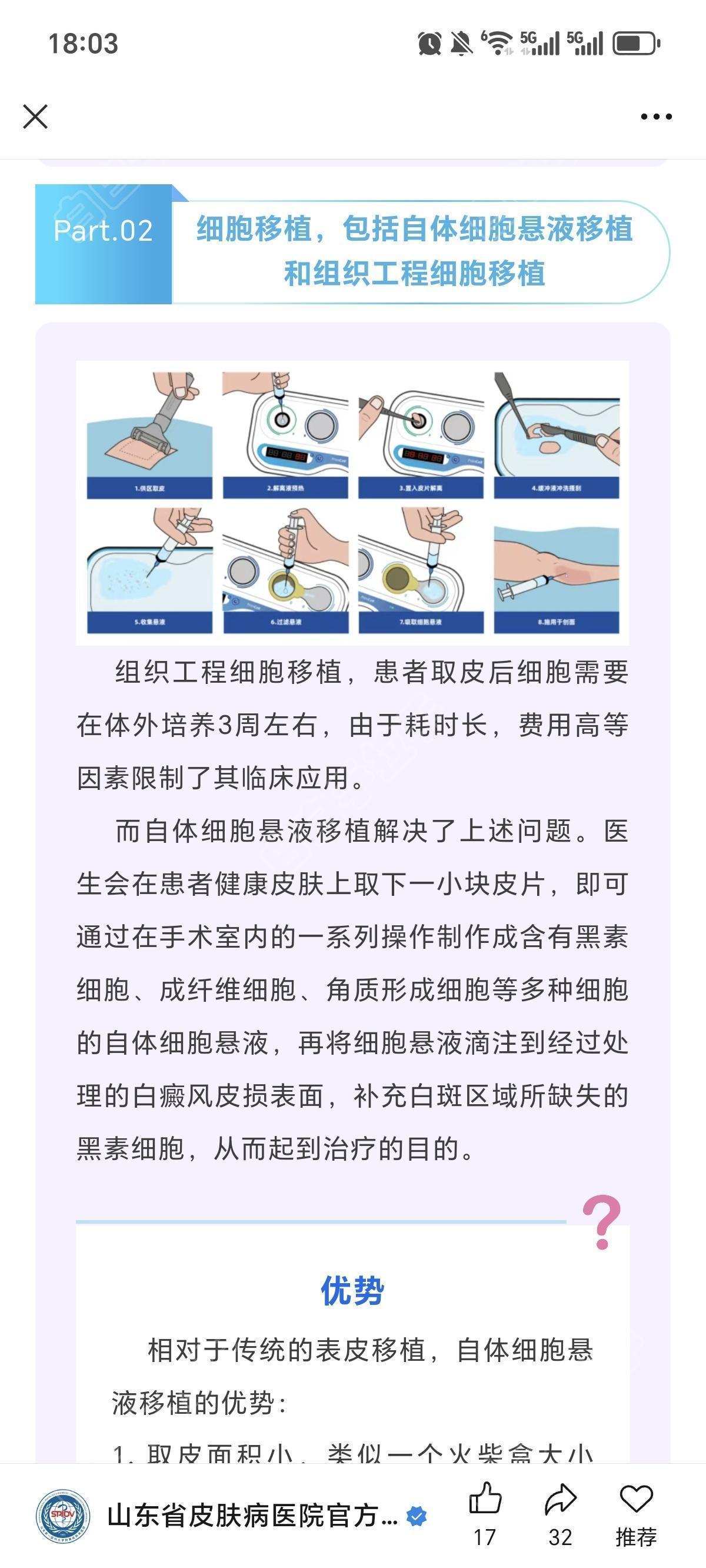Open the three-dot overflow menu
Image resolution: width=706 pixels, height=1568 pixels.
click(656, 117)
